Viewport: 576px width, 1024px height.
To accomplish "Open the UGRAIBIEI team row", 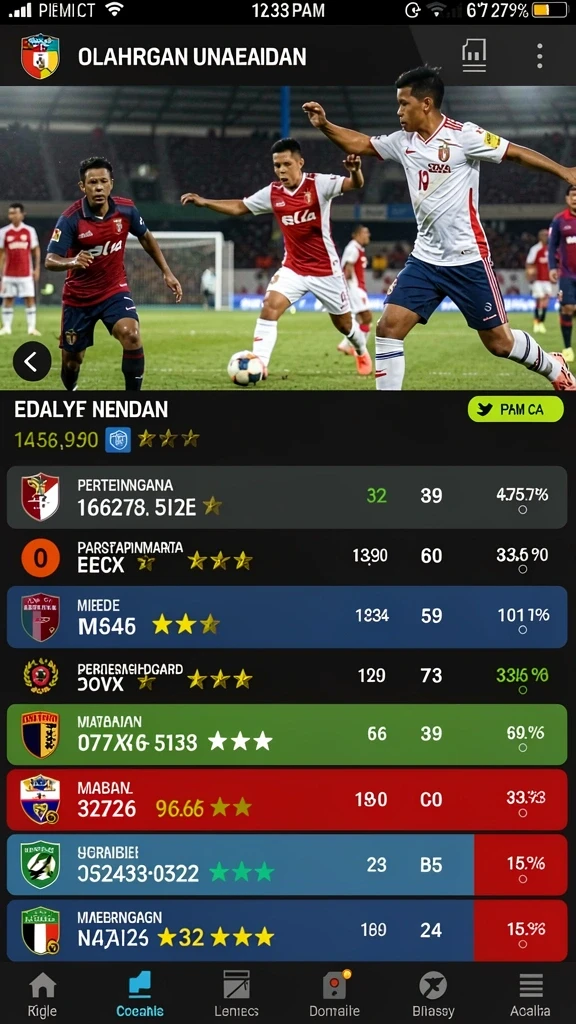I will (287, 865).
